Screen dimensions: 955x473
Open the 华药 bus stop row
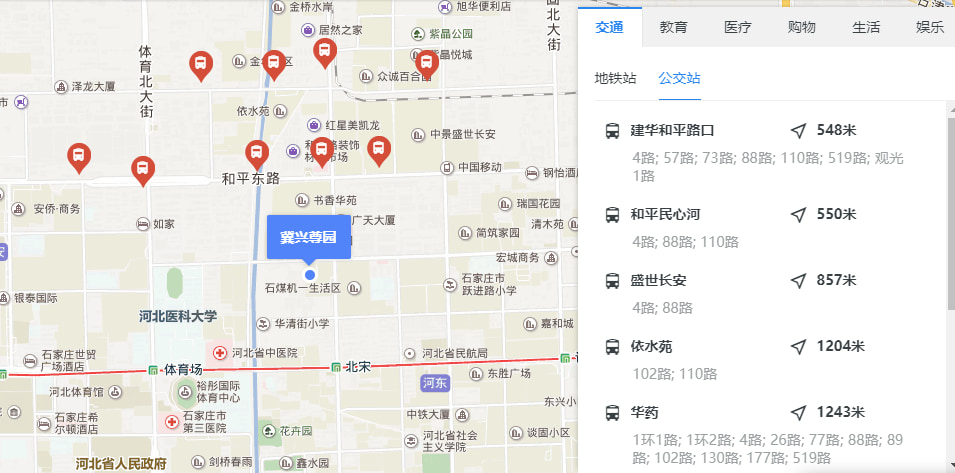pos(644,412)
